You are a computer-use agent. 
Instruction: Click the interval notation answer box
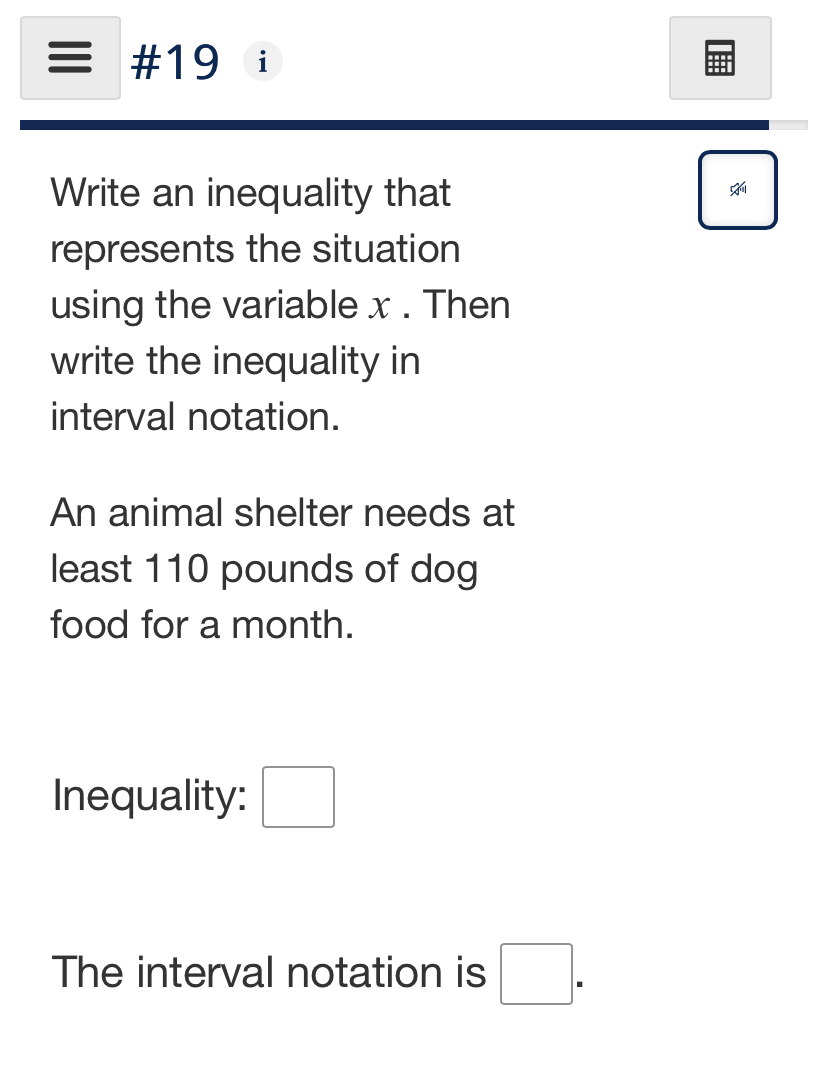tap(536, 973)
